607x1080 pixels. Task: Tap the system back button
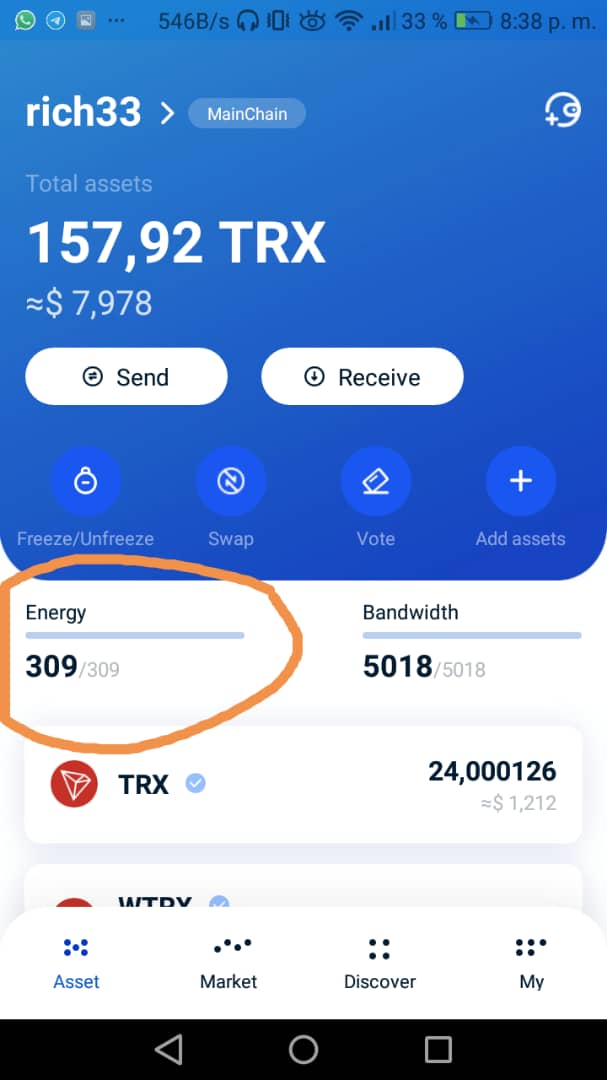pos(169,1049)
